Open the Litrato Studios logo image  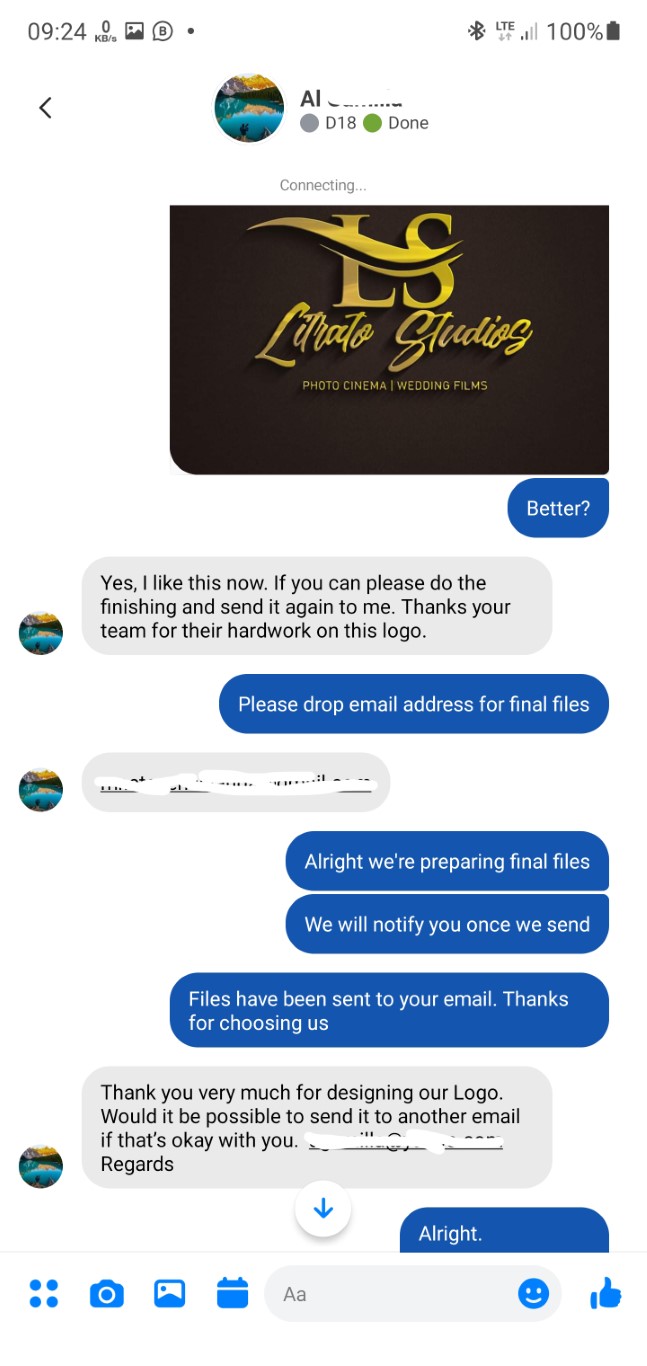pos(389,339)
